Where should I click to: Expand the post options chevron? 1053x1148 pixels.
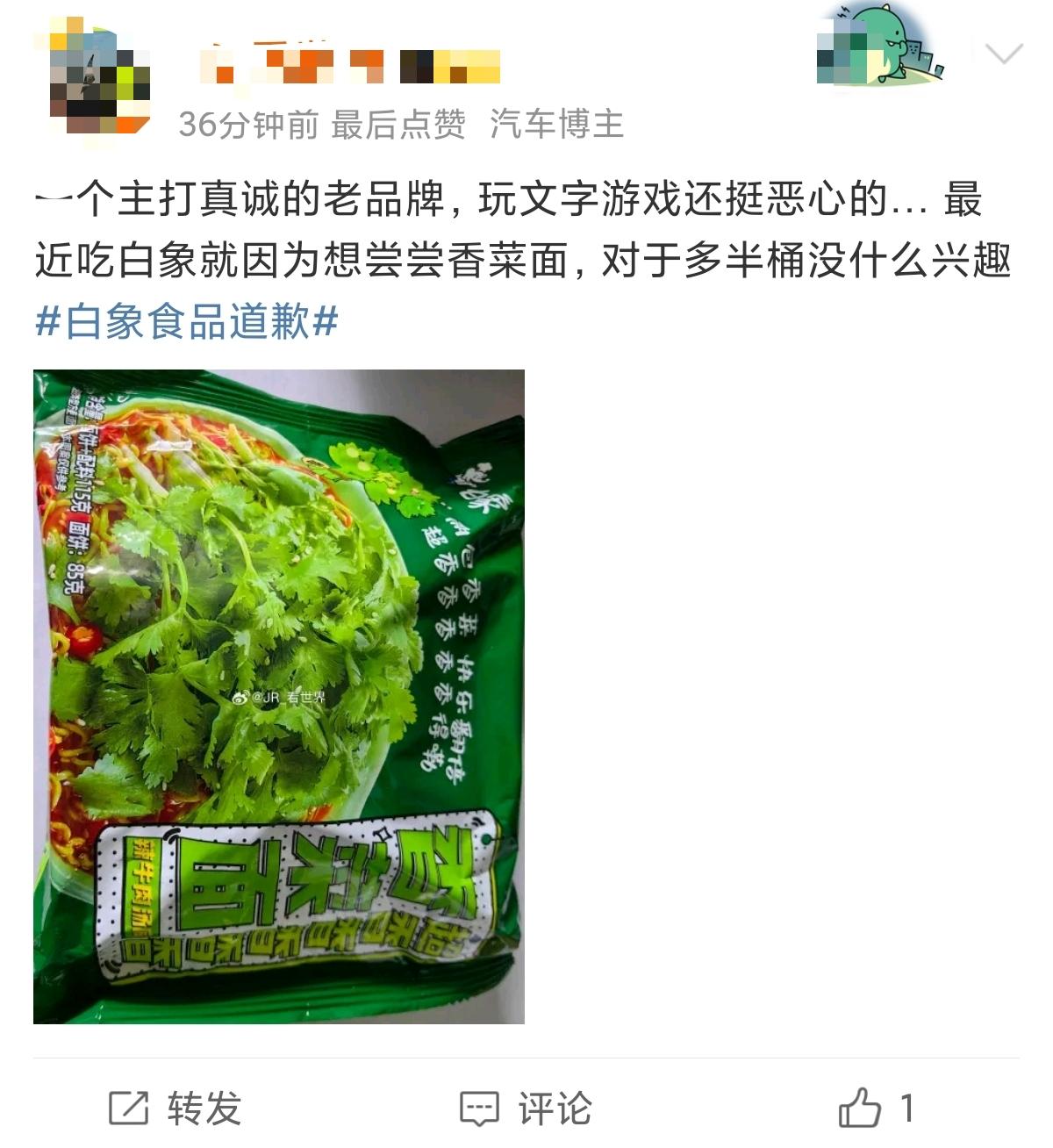(1003, 54)
